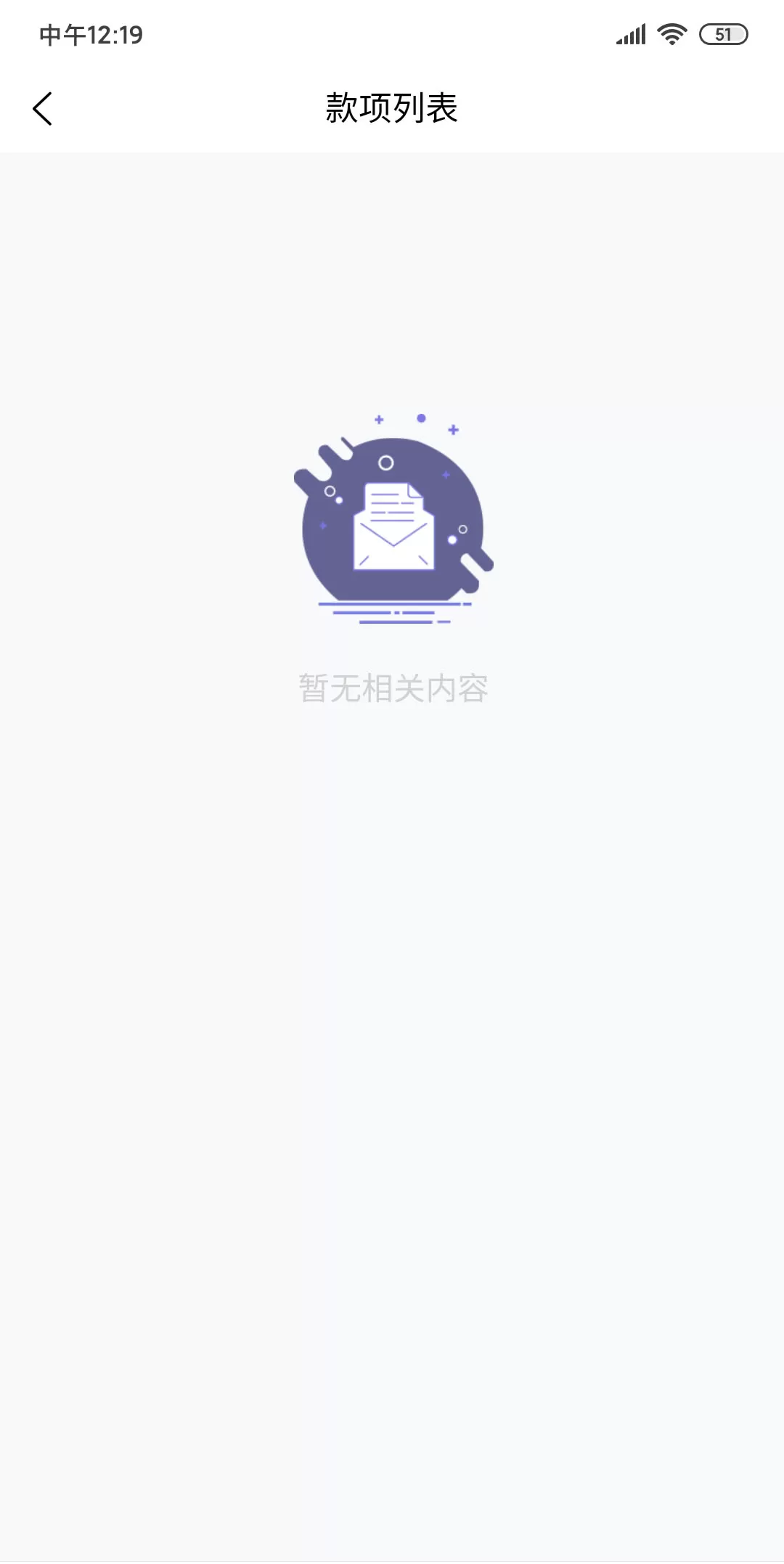
Task: Go back from the 款项列表 page
Action: [43, 109]
